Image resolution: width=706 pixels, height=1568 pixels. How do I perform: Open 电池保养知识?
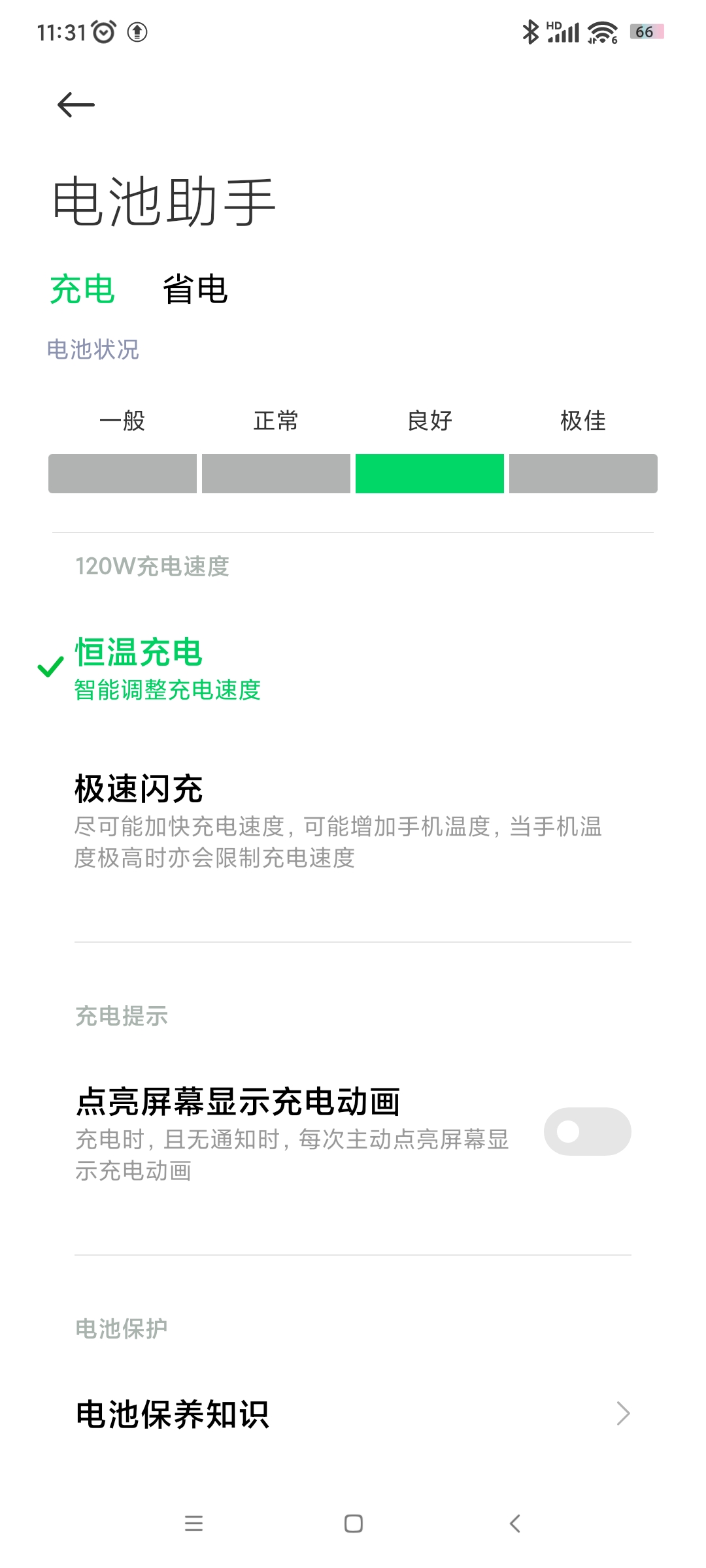tap(352, 1414)
